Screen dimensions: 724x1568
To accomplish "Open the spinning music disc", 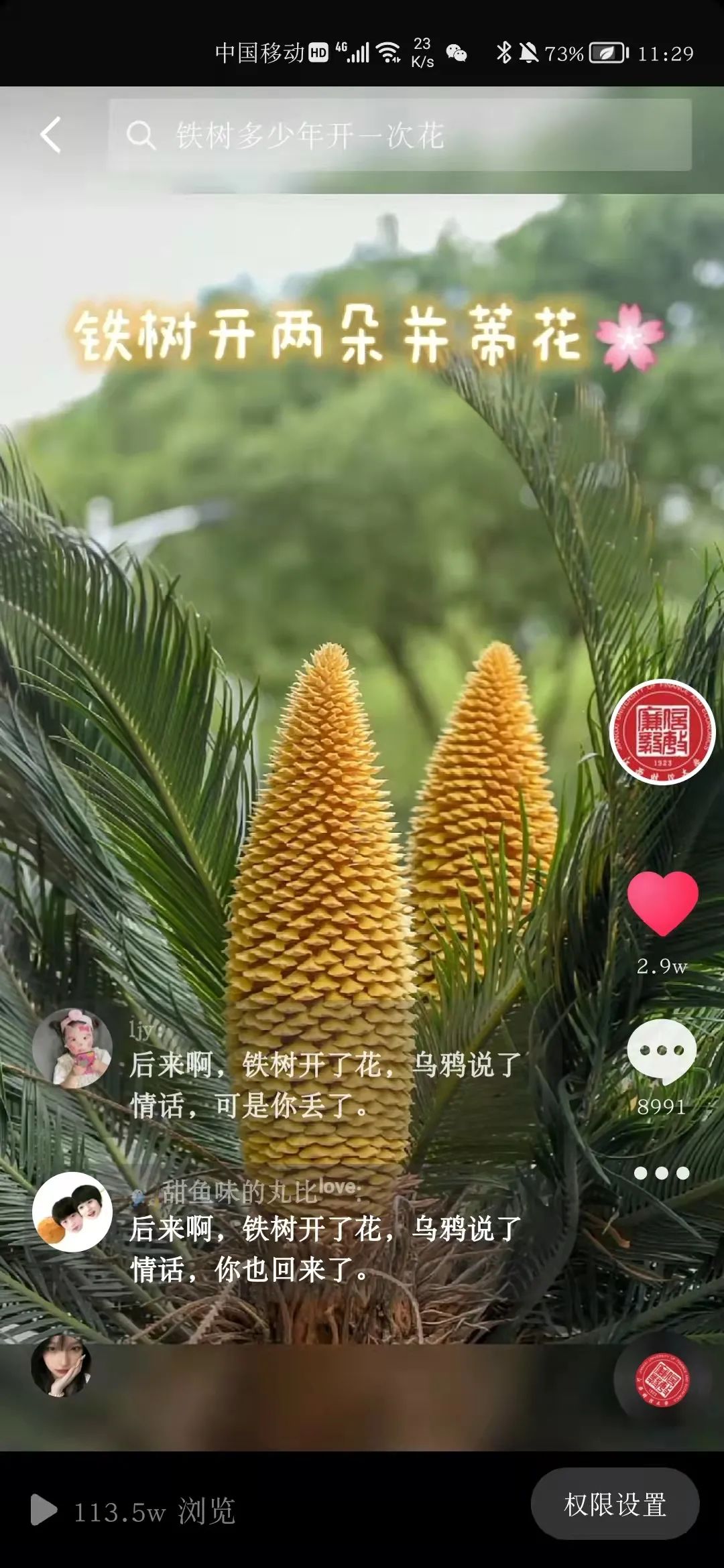I will [x=662, y=1380].
